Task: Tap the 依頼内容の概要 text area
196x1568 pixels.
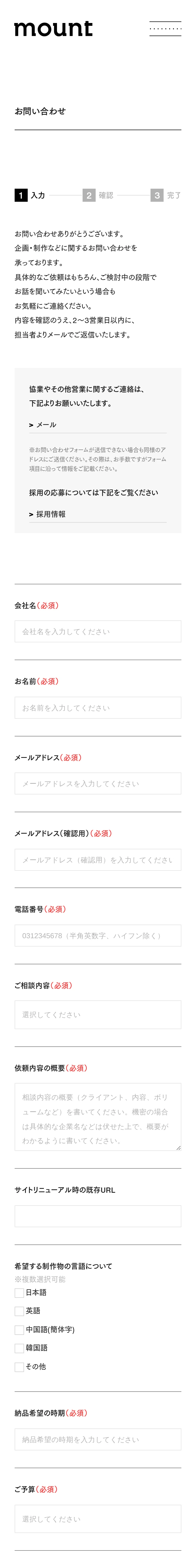Action: tap(97, 1116)
